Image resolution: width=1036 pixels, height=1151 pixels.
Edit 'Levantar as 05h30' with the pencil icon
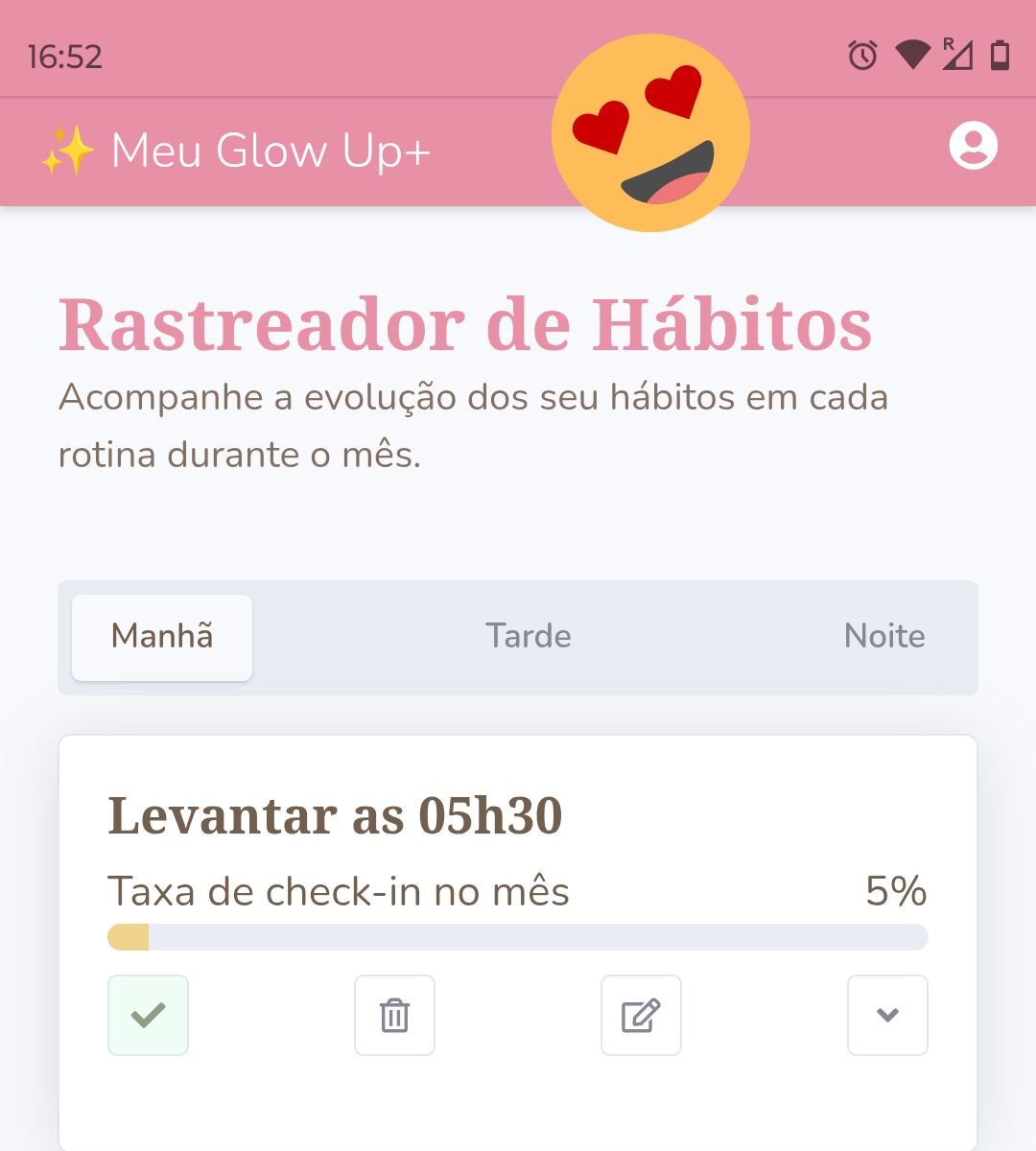click(641, 1015)
